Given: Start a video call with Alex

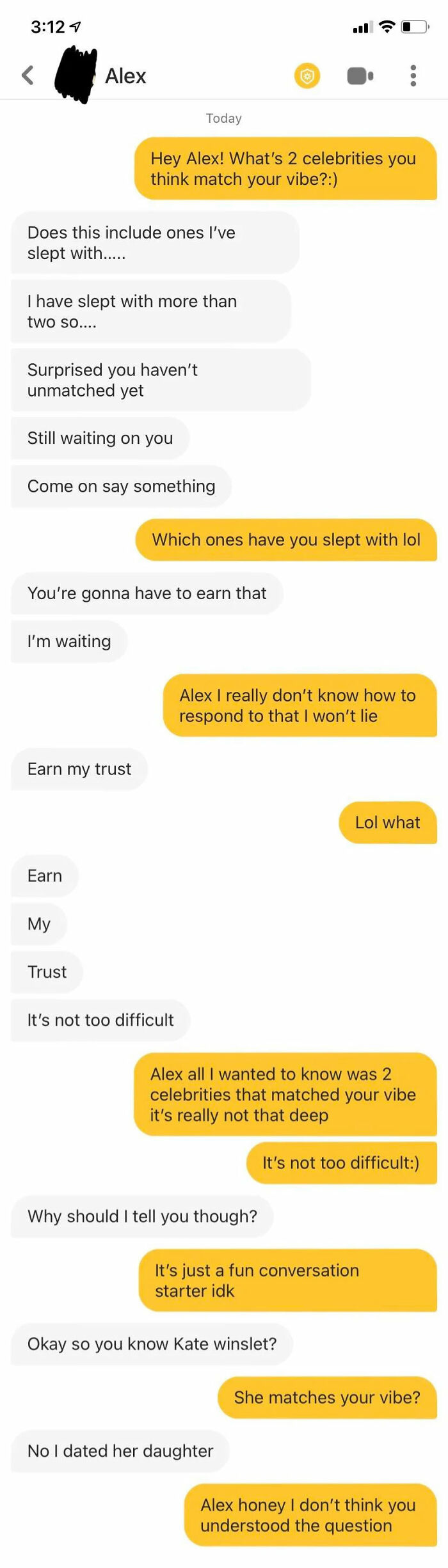Looking at the screenshot, I should [360, 76].
